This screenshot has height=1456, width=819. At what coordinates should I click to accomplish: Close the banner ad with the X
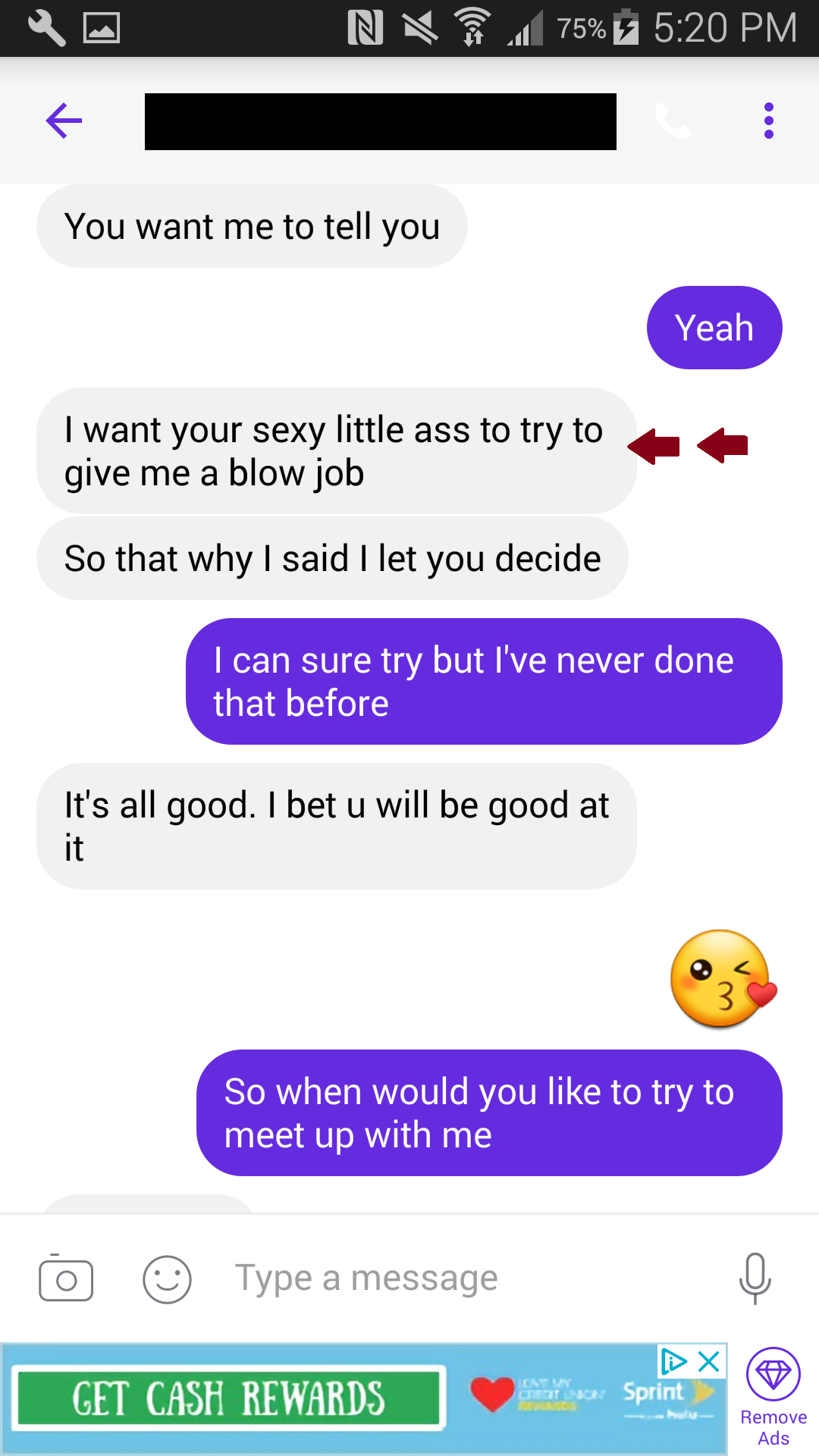tap(709, 1362)
